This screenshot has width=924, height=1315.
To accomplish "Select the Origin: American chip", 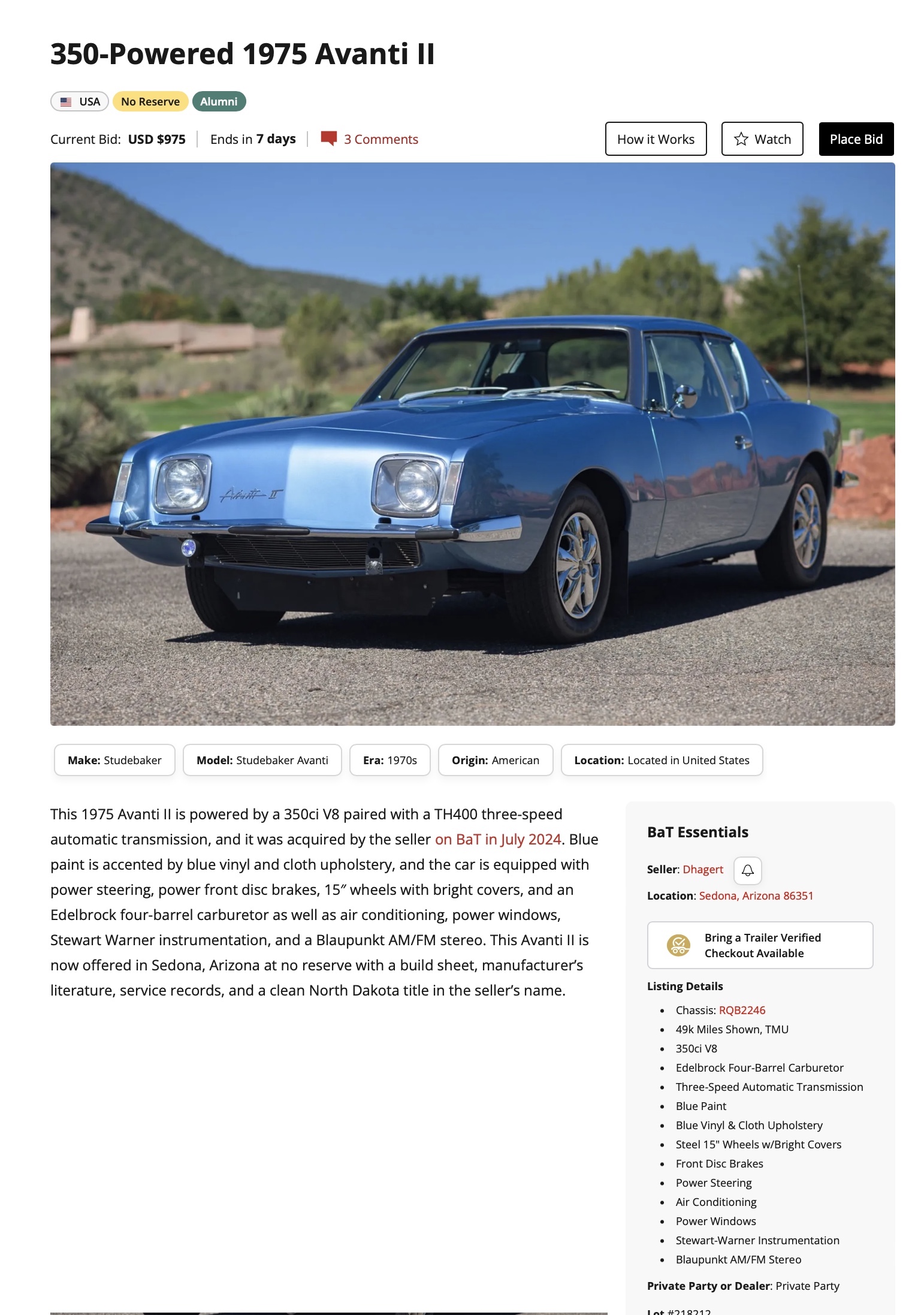I will (x=495, y=760).
